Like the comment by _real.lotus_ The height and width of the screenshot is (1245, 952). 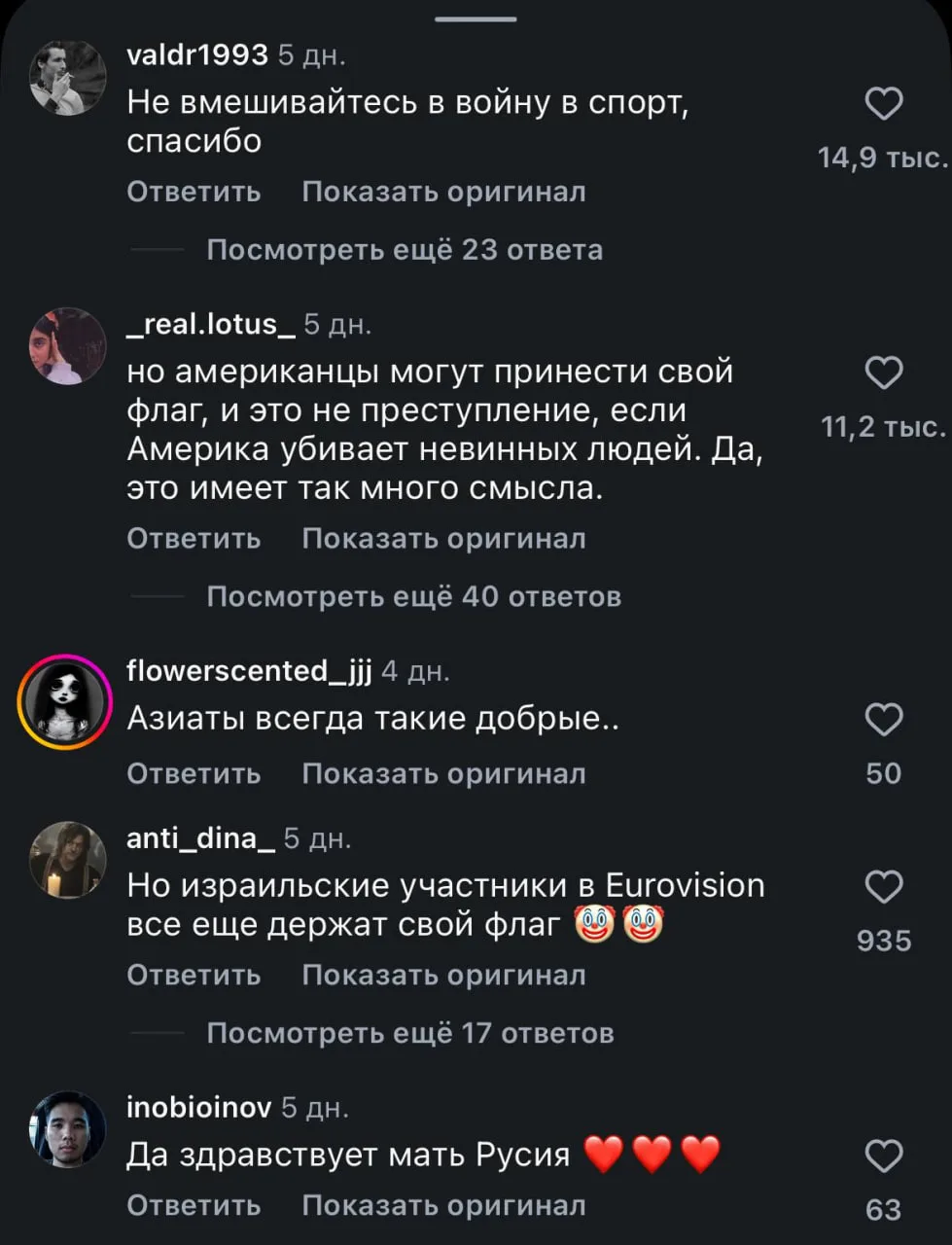click(884, 373)
